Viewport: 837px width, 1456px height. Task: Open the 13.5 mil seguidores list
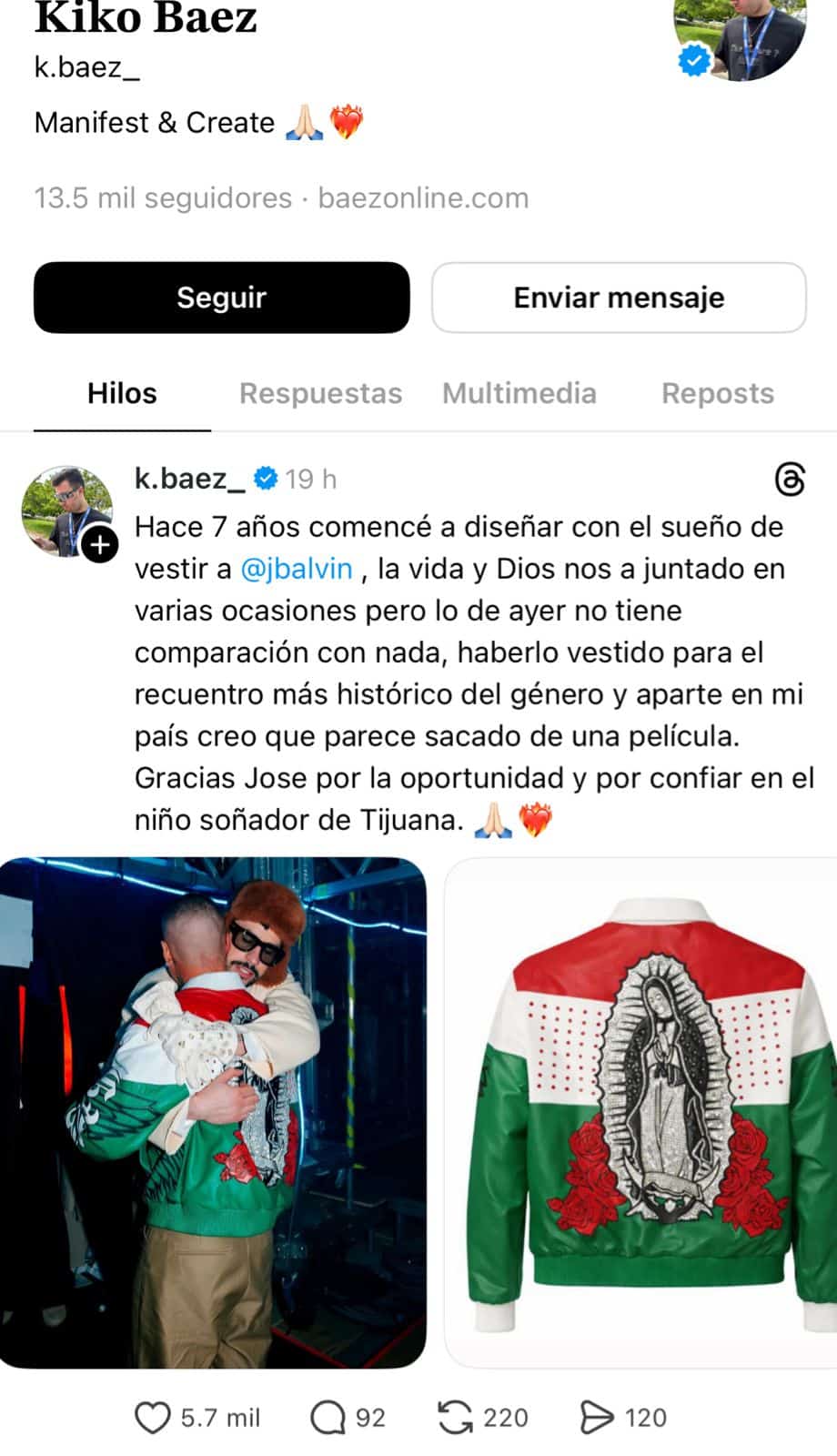click(x=163, y=198)
